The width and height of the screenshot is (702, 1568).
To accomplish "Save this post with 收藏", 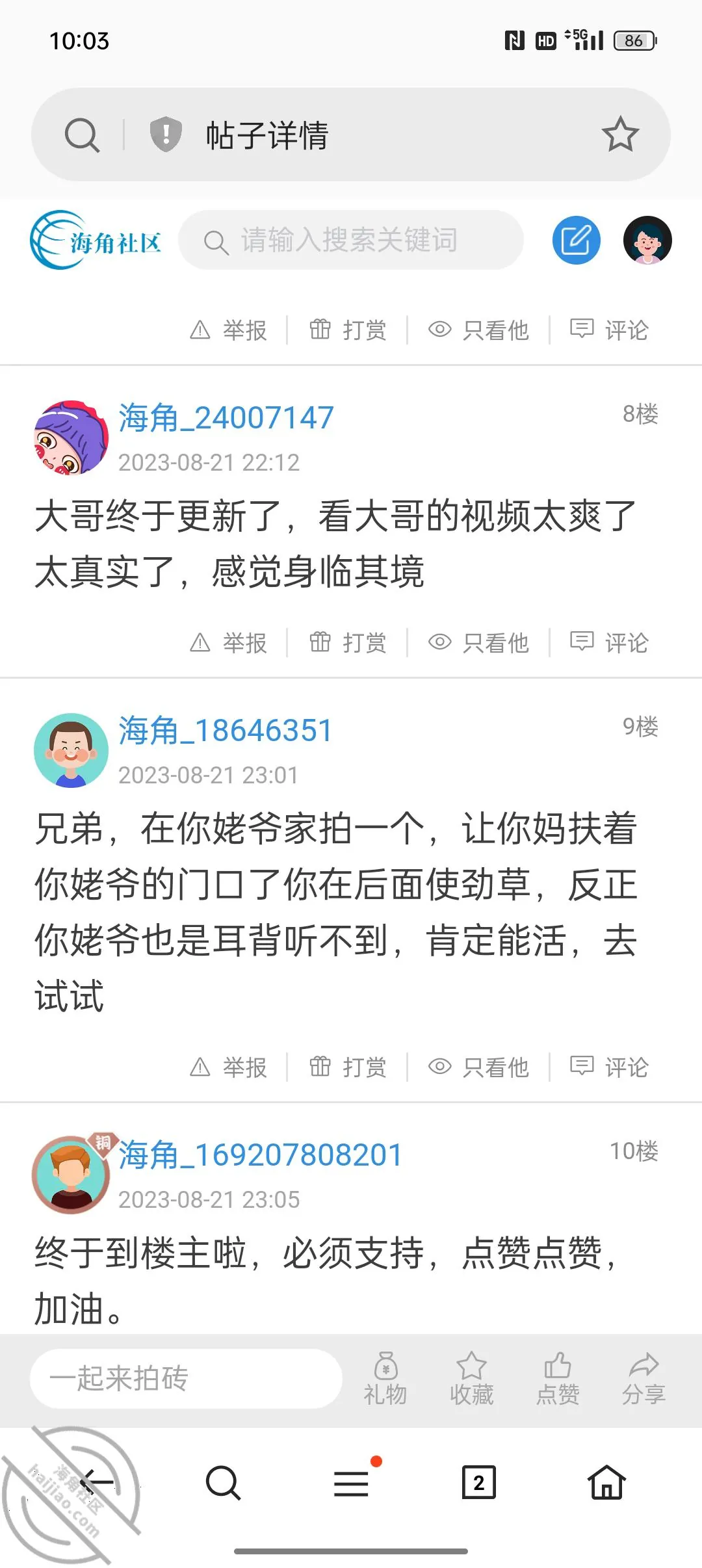I will point(472,1379).
